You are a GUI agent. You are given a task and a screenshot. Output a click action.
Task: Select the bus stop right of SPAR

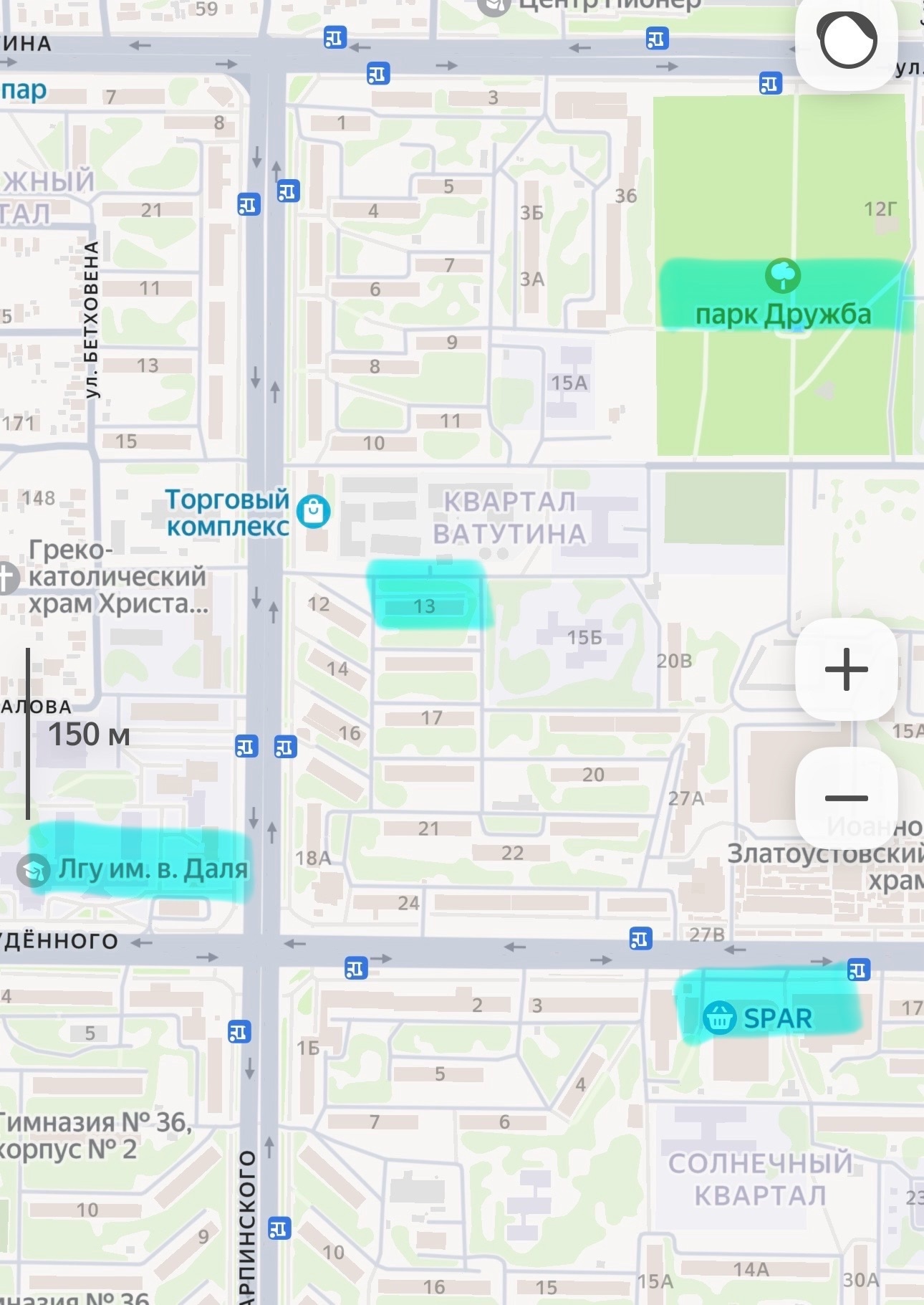tap(858, 970)
